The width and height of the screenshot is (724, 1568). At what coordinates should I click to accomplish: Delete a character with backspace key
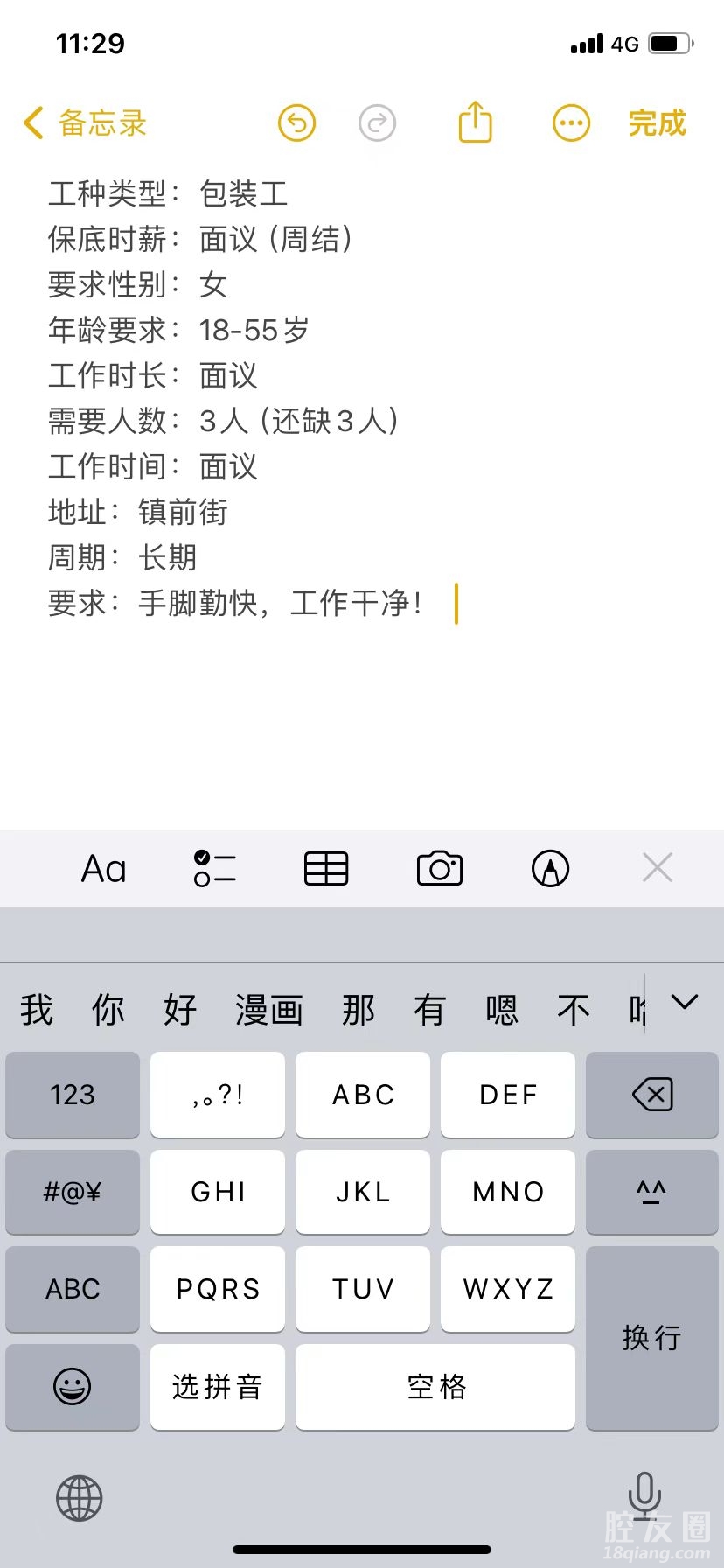point(651,1095)
